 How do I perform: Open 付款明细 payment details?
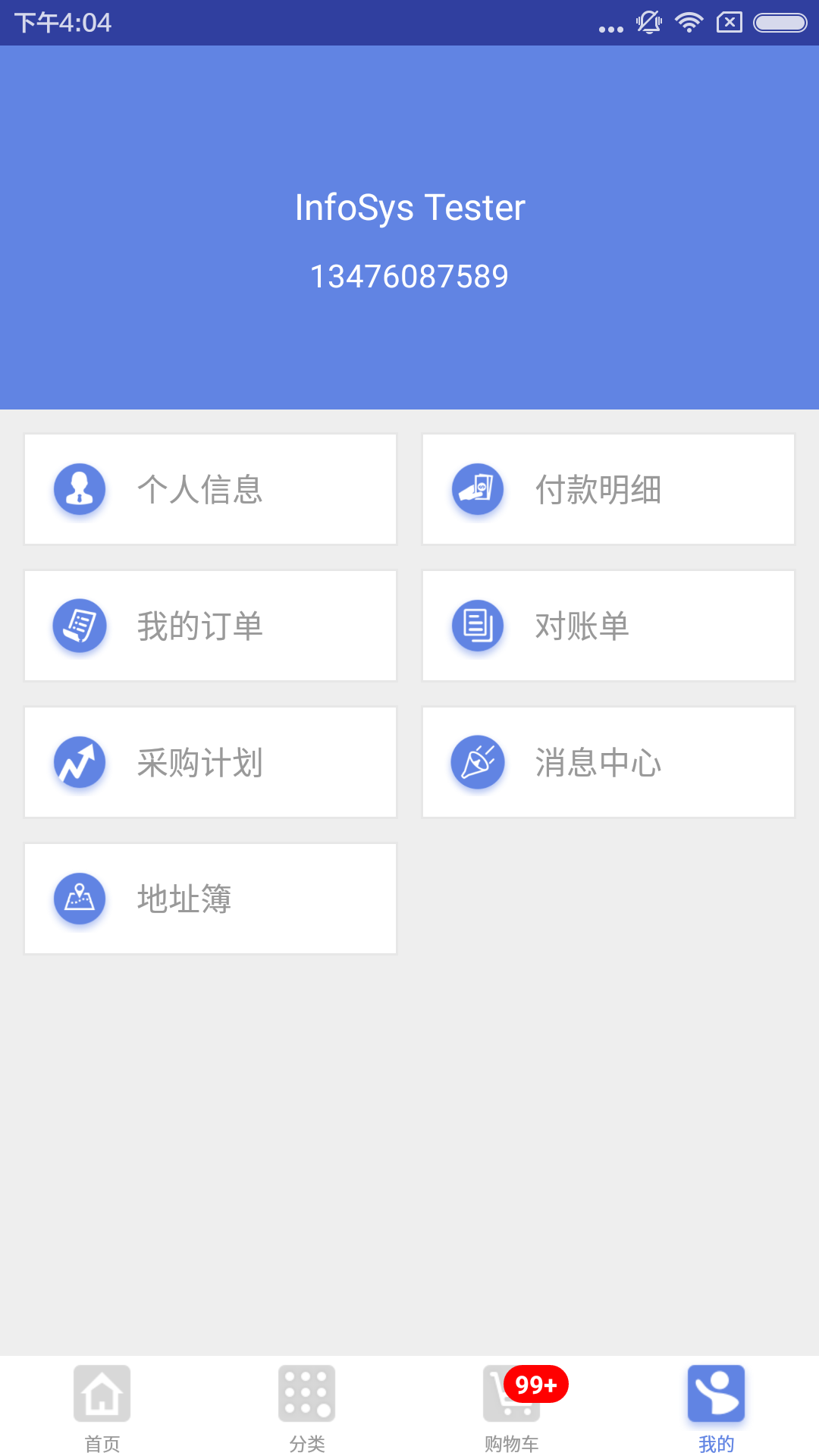tap(608, 489)
